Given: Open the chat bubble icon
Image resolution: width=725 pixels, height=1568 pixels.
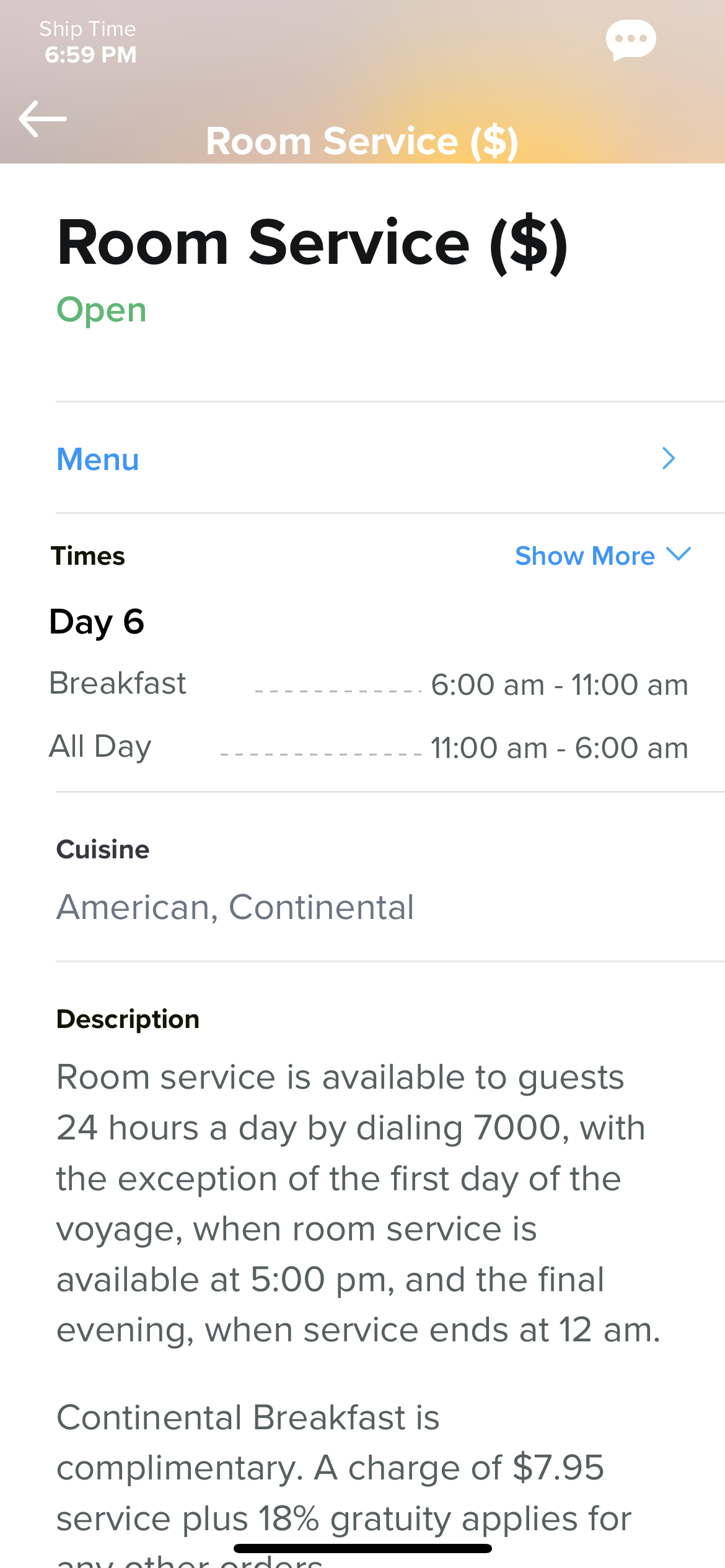Looking at the screenshot, I should click(x=631, y=40).
